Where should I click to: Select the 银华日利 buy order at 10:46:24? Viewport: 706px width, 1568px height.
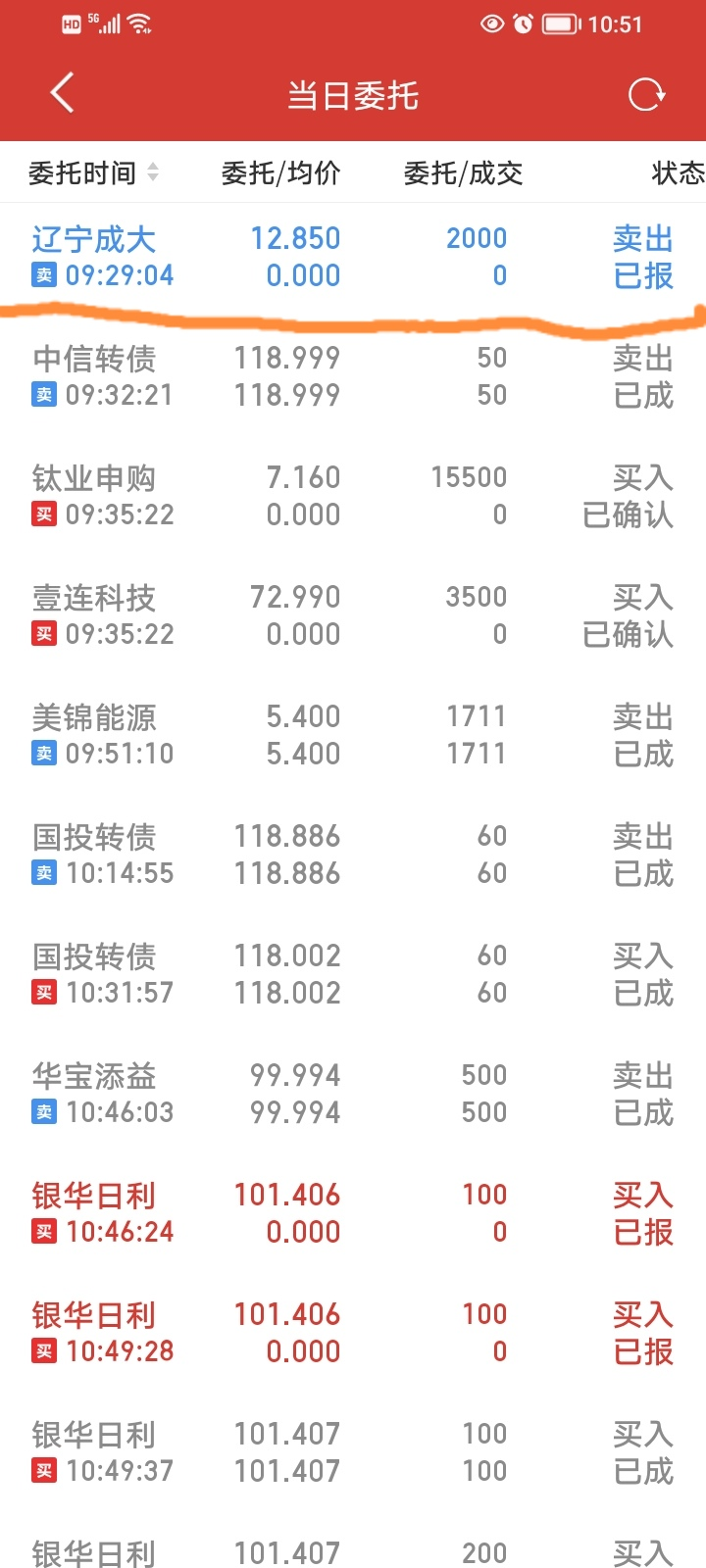tap(353, 1213)
